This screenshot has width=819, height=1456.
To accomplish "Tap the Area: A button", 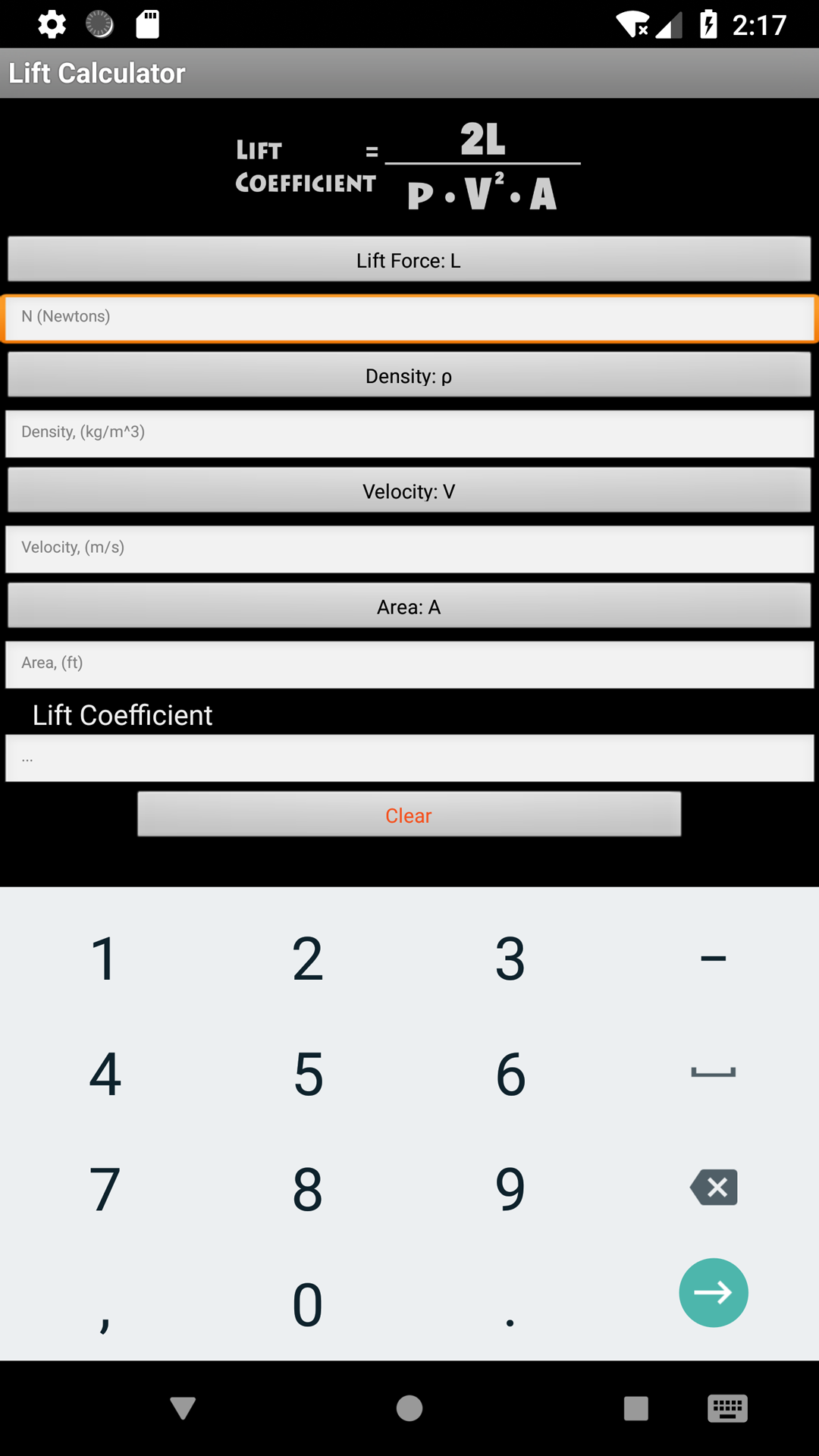I will tap(409, 606).
